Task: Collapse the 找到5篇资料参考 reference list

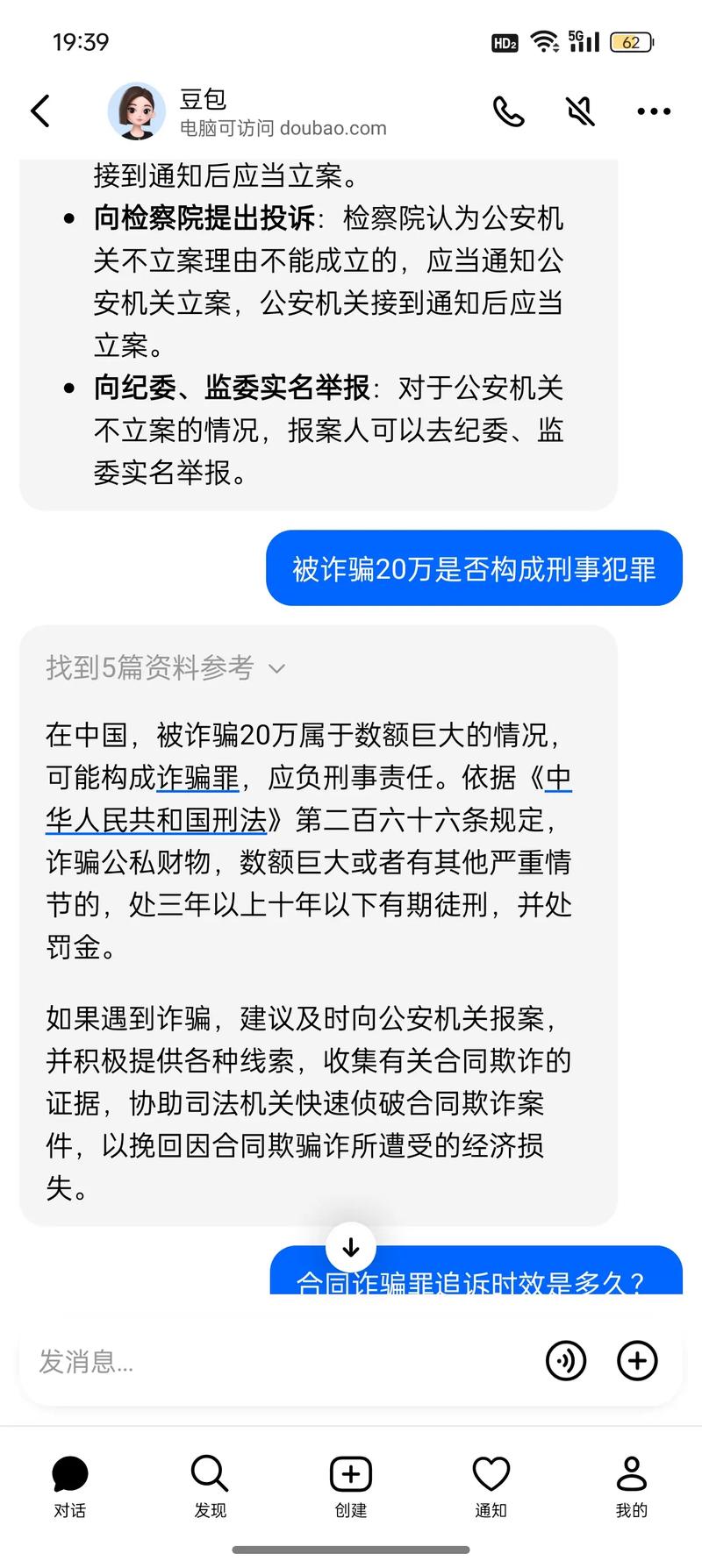Action: coord(277,668)
